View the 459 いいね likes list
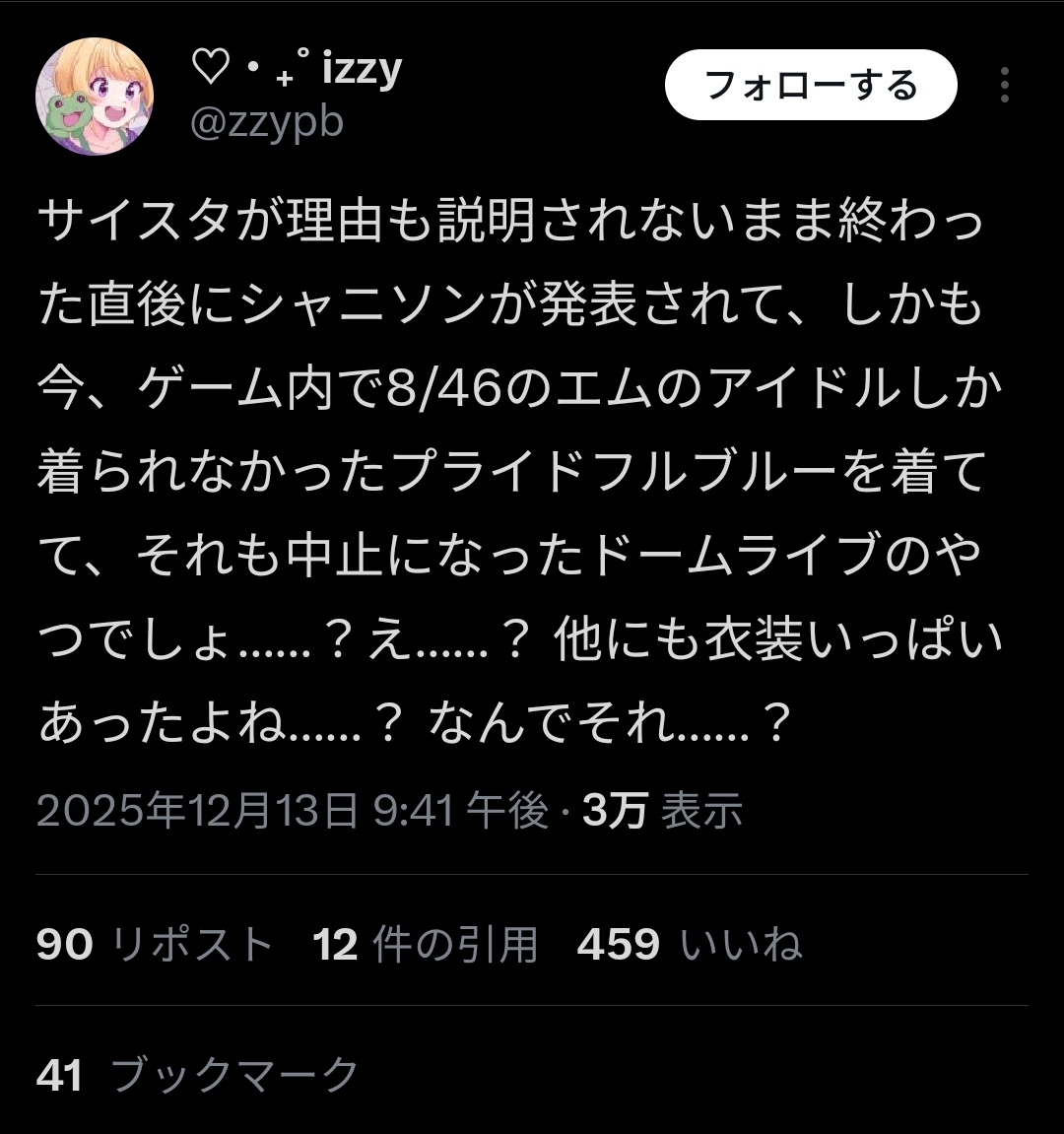 (689, 944)
